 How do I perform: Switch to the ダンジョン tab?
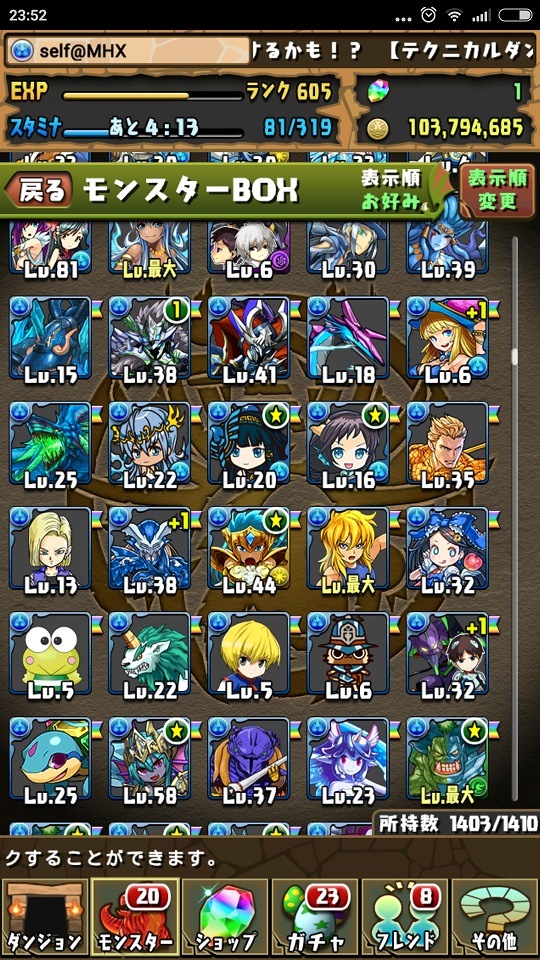(45, 918)
